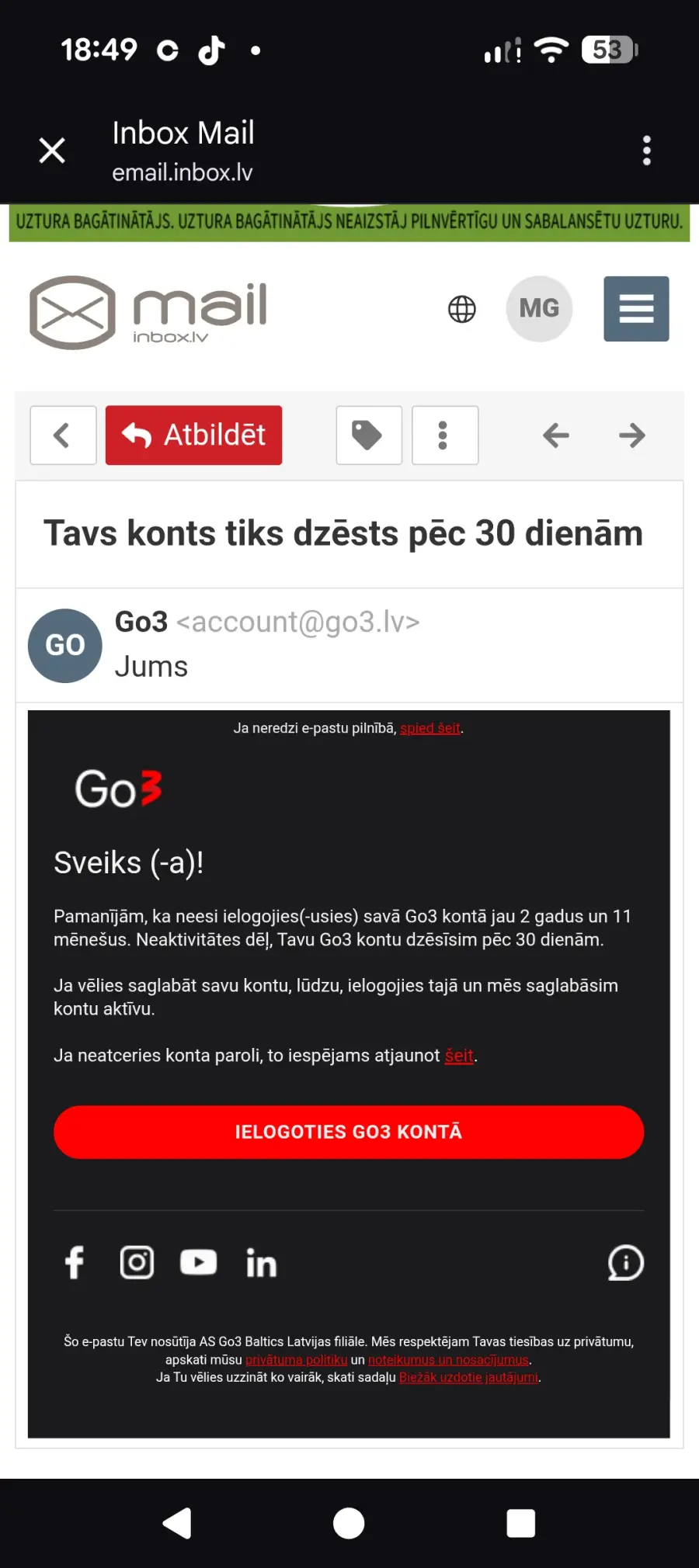The height and width of the screenshot is (1568, 699).
Task: Open the MG account avatar
Action: pos(539,309)
